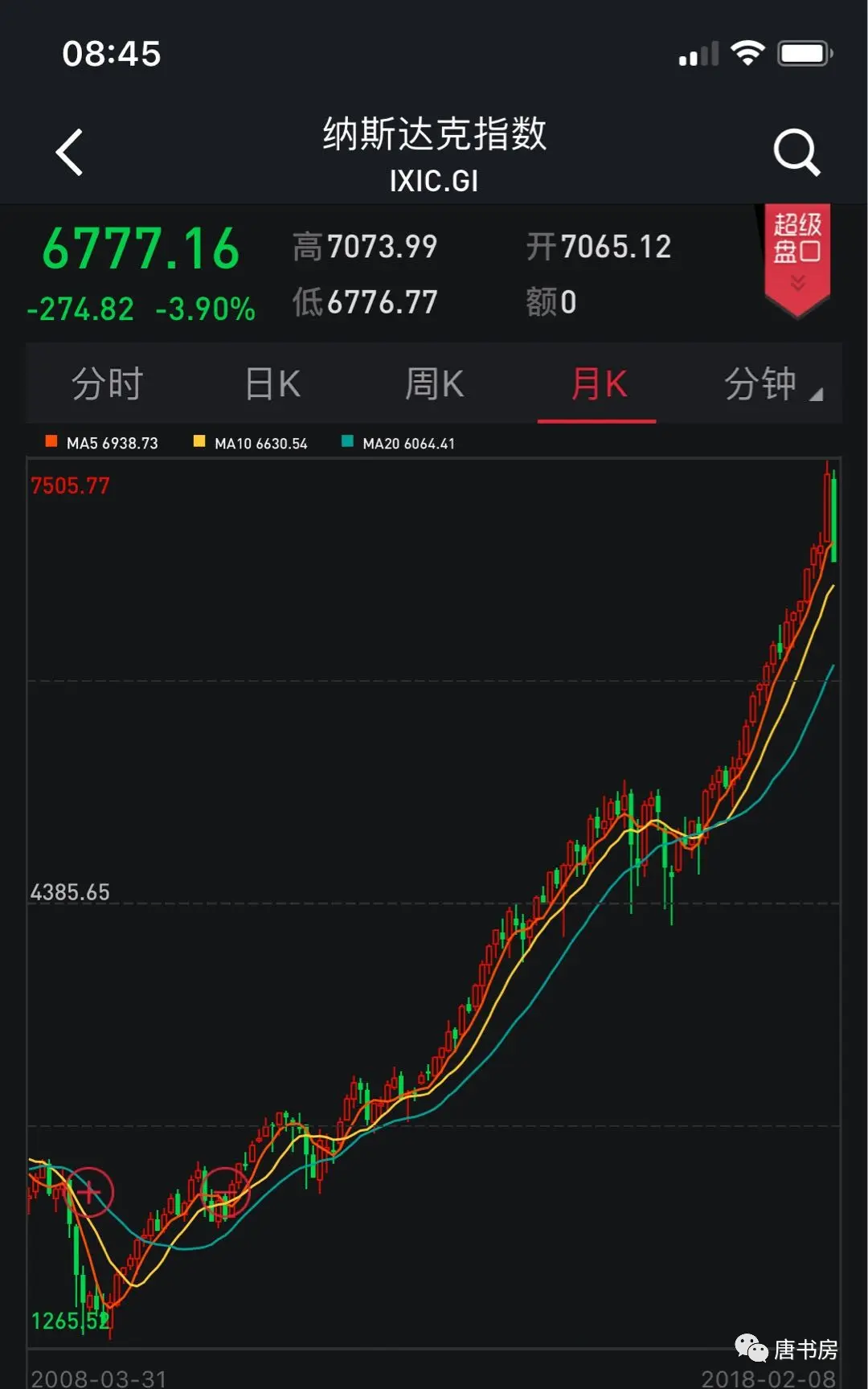The image size is (868, 1389).
Task: Go back using the top-left arrow
Action: tap(70, 152)
